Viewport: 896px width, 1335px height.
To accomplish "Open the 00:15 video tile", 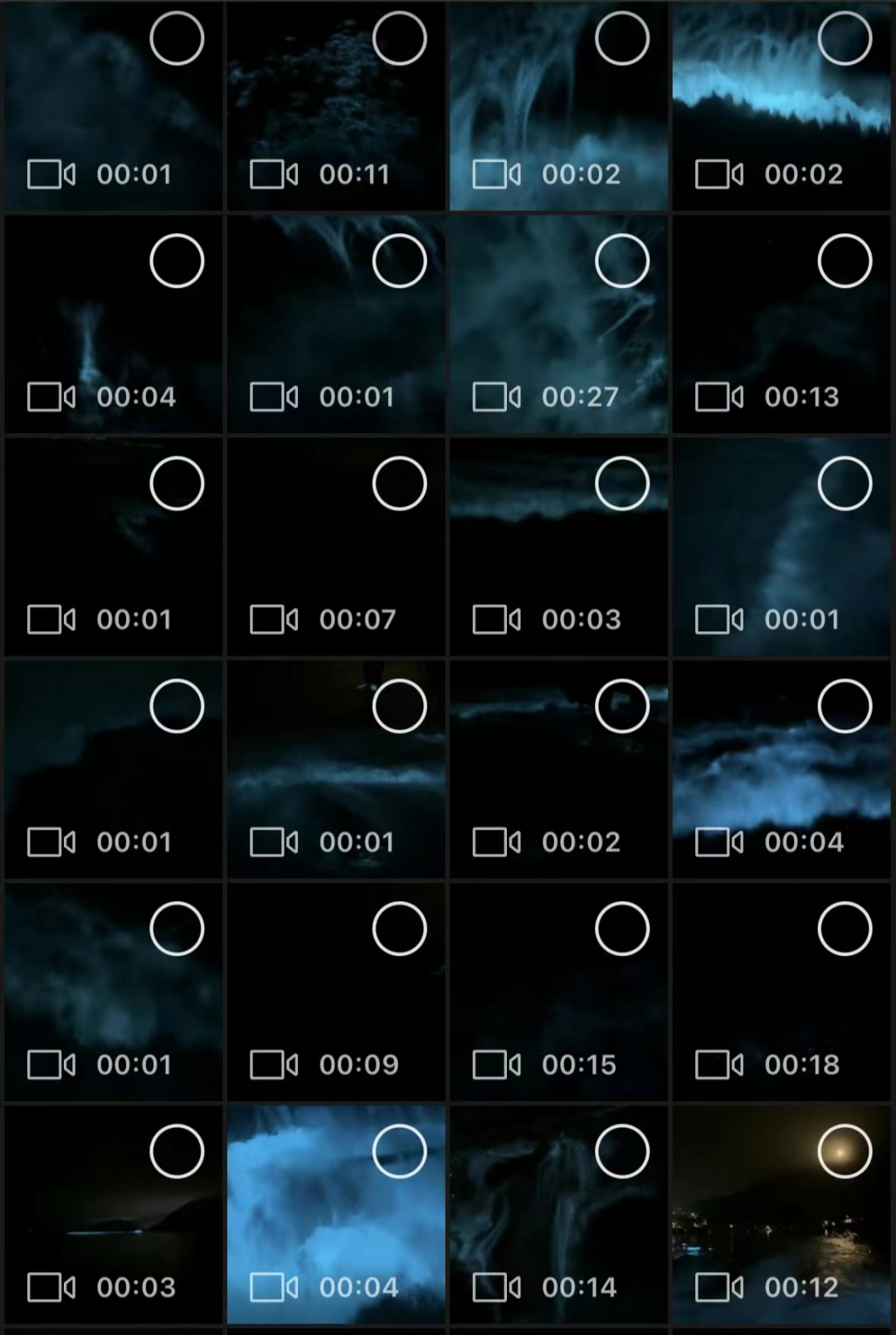I will [x=558, y=996].
